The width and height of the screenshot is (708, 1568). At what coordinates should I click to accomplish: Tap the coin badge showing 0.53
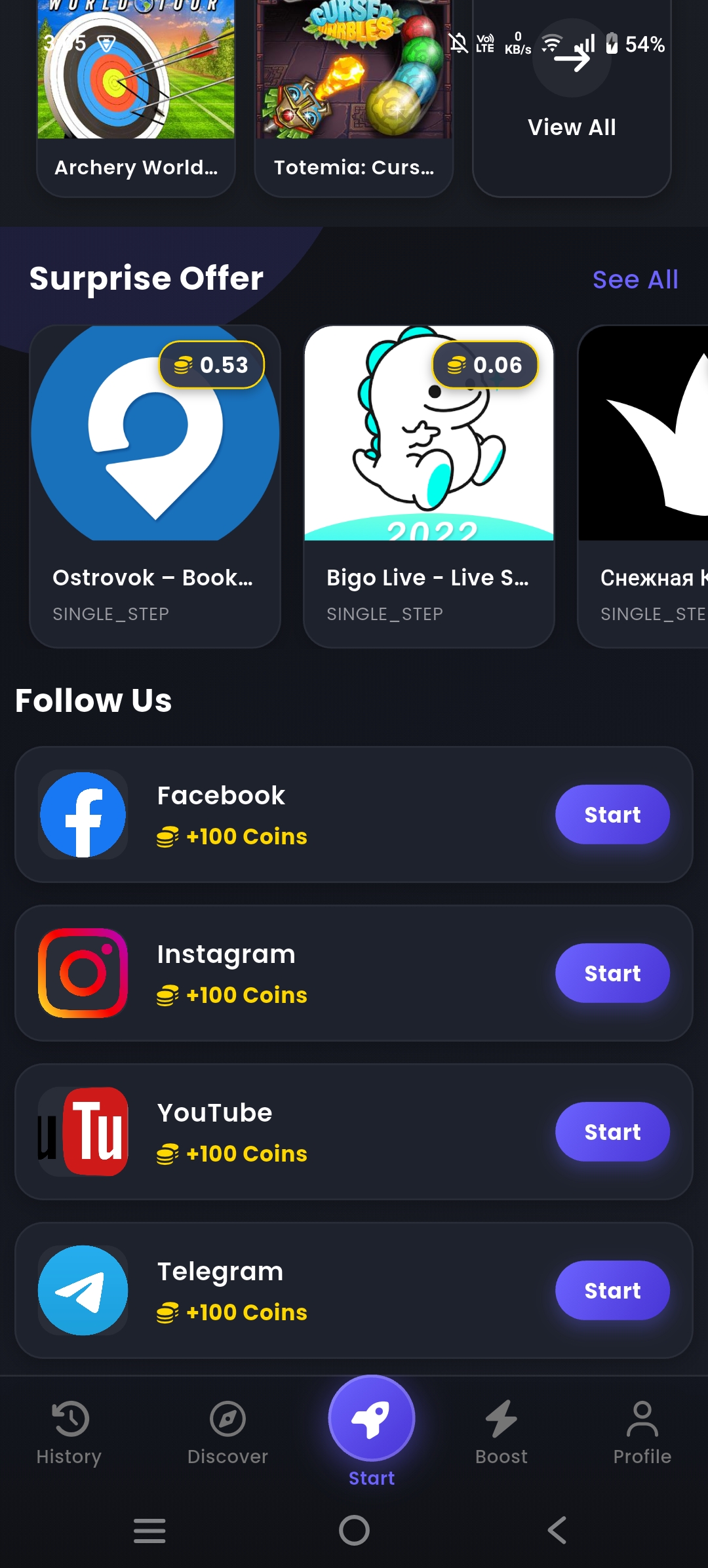(211, 365)
